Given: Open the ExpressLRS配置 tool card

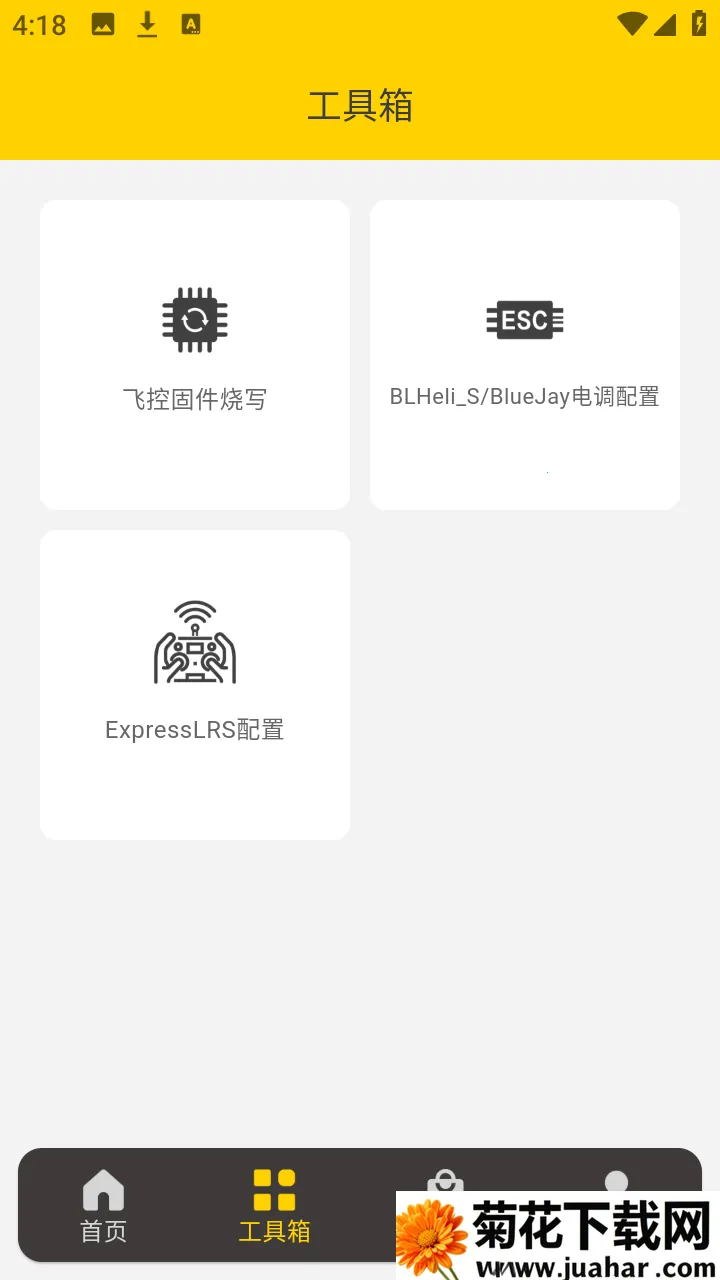Looking at the screenshot, I should pyautogui.click(x=194, y=684).
